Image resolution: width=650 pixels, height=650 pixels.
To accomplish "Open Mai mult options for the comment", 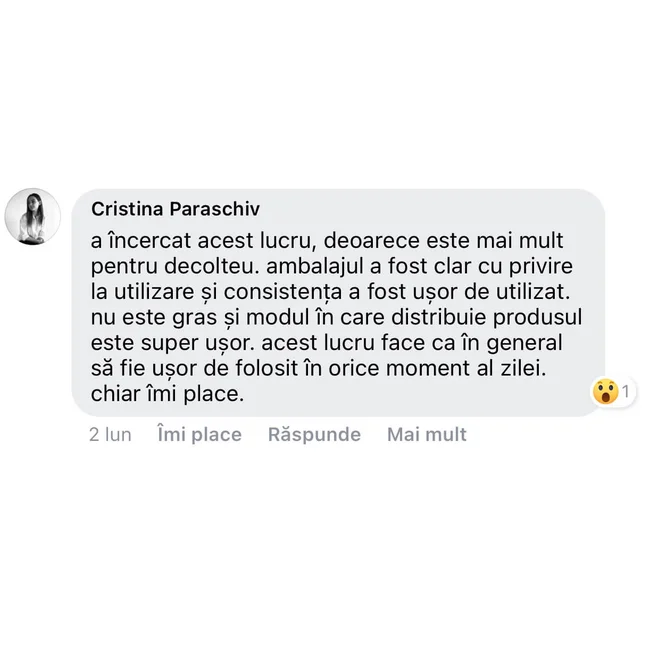I will coord(426,435).
